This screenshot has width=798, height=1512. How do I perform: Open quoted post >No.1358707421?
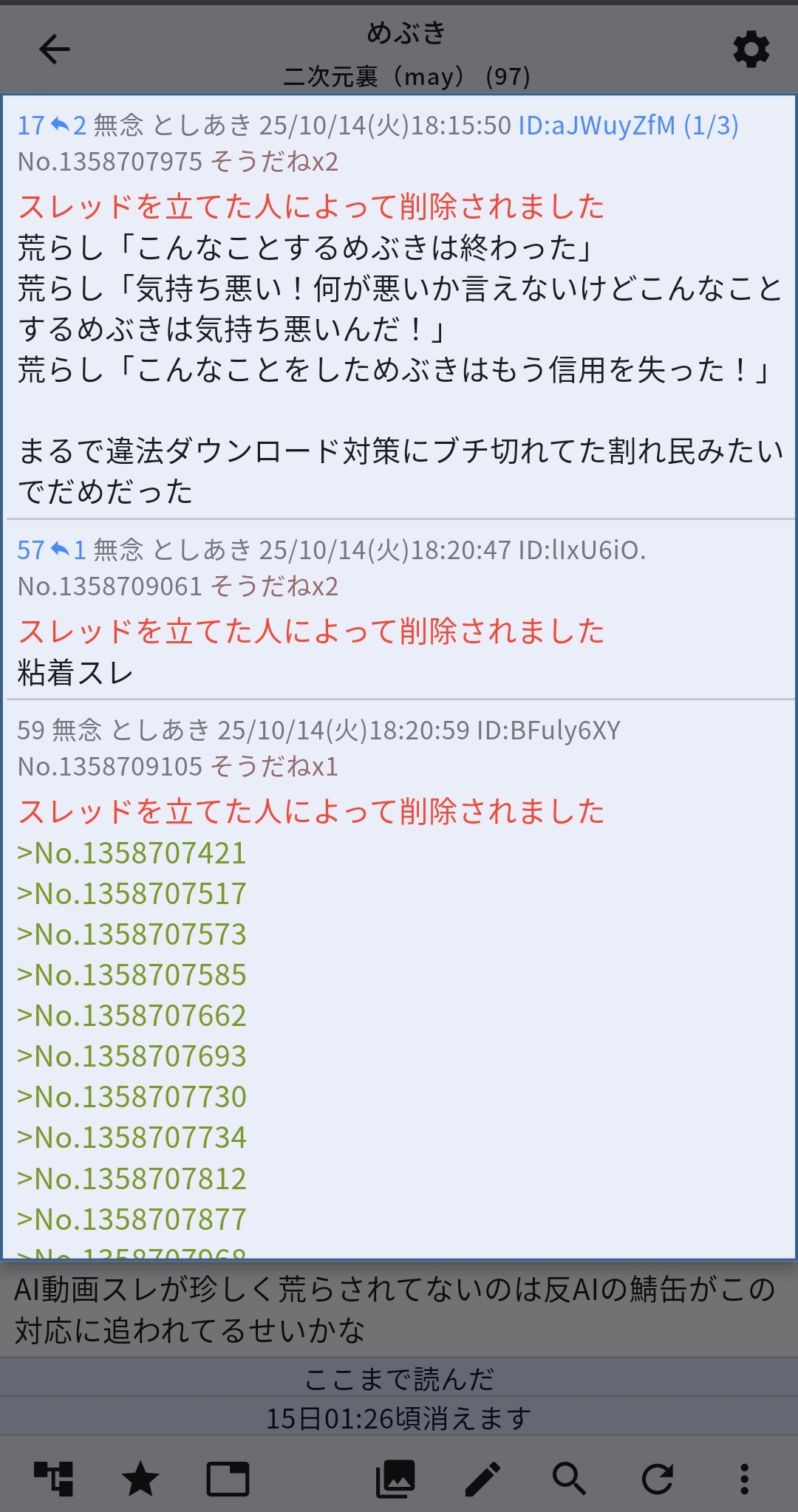coord(132,854)
